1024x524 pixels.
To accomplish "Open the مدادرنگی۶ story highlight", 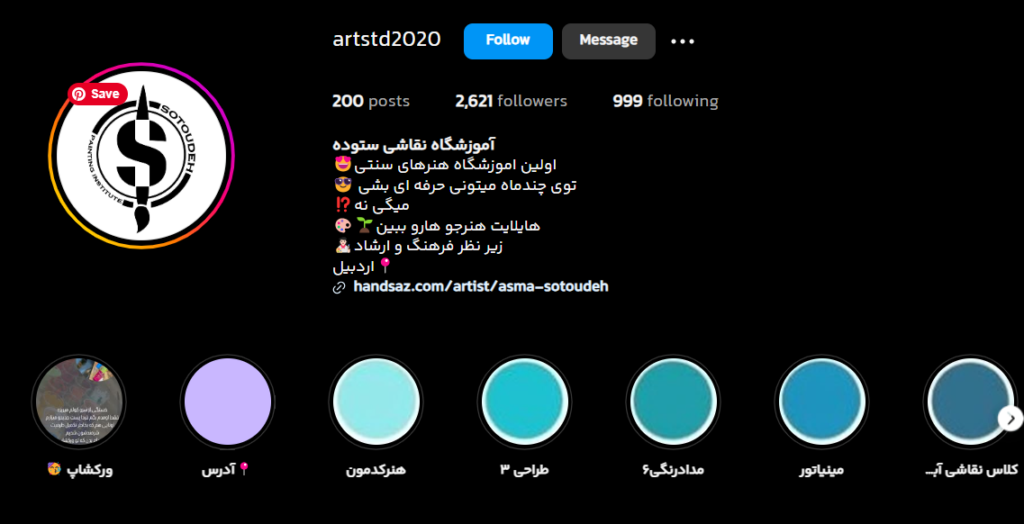I will click(673, 401).
